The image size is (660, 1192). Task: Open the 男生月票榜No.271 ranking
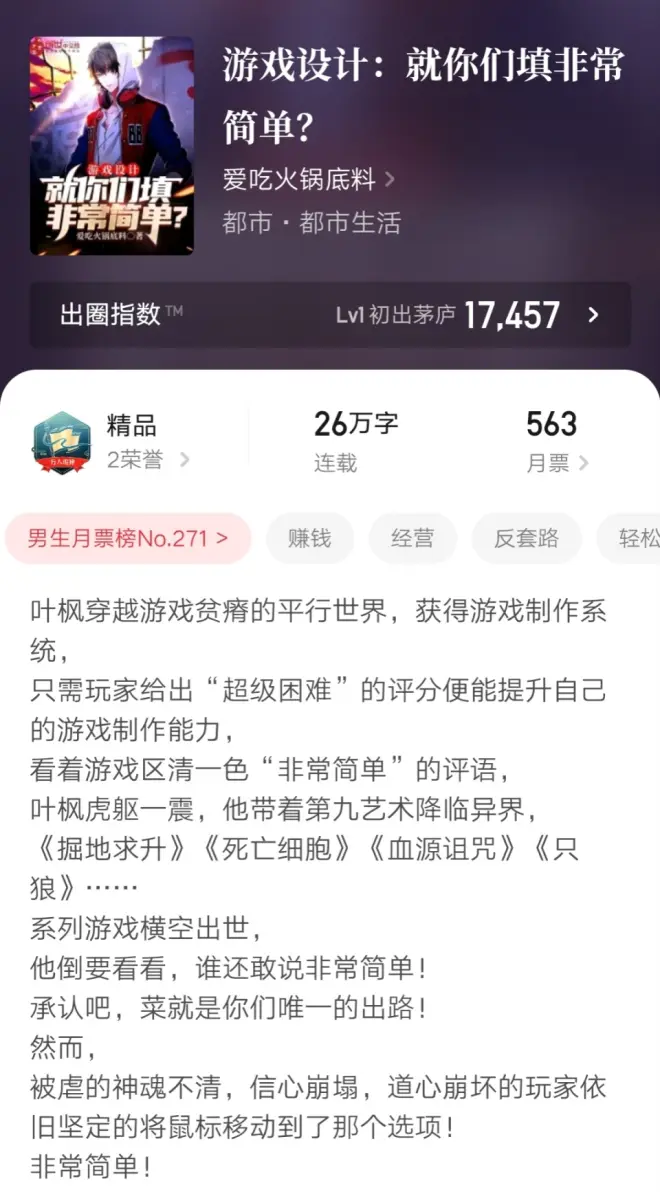(127, 539)
